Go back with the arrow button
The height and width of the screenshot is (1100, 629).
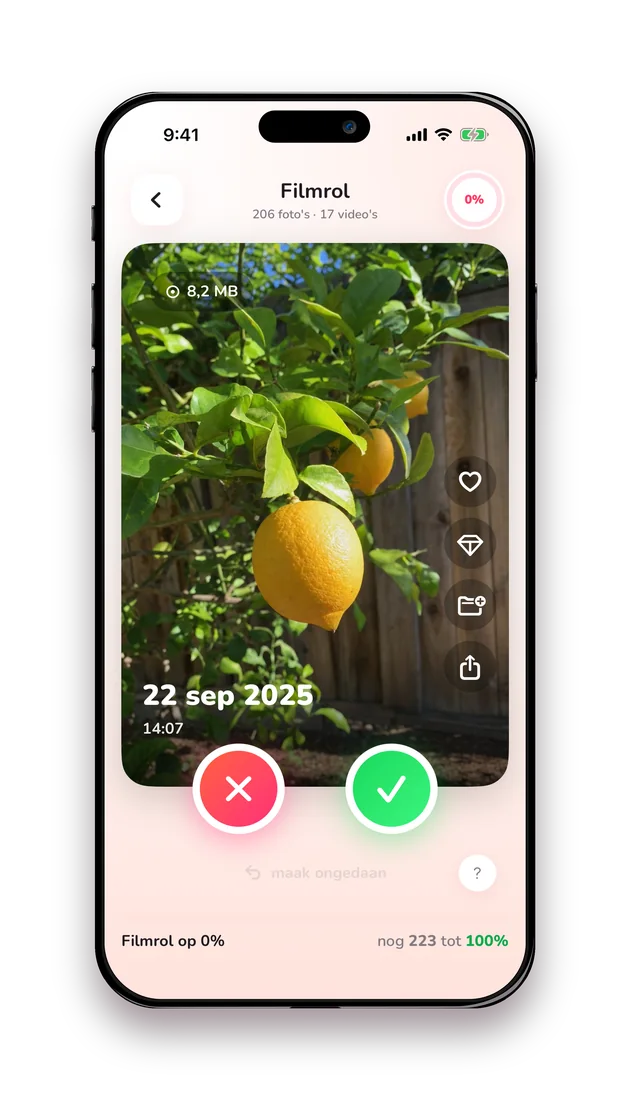(156, 200)
